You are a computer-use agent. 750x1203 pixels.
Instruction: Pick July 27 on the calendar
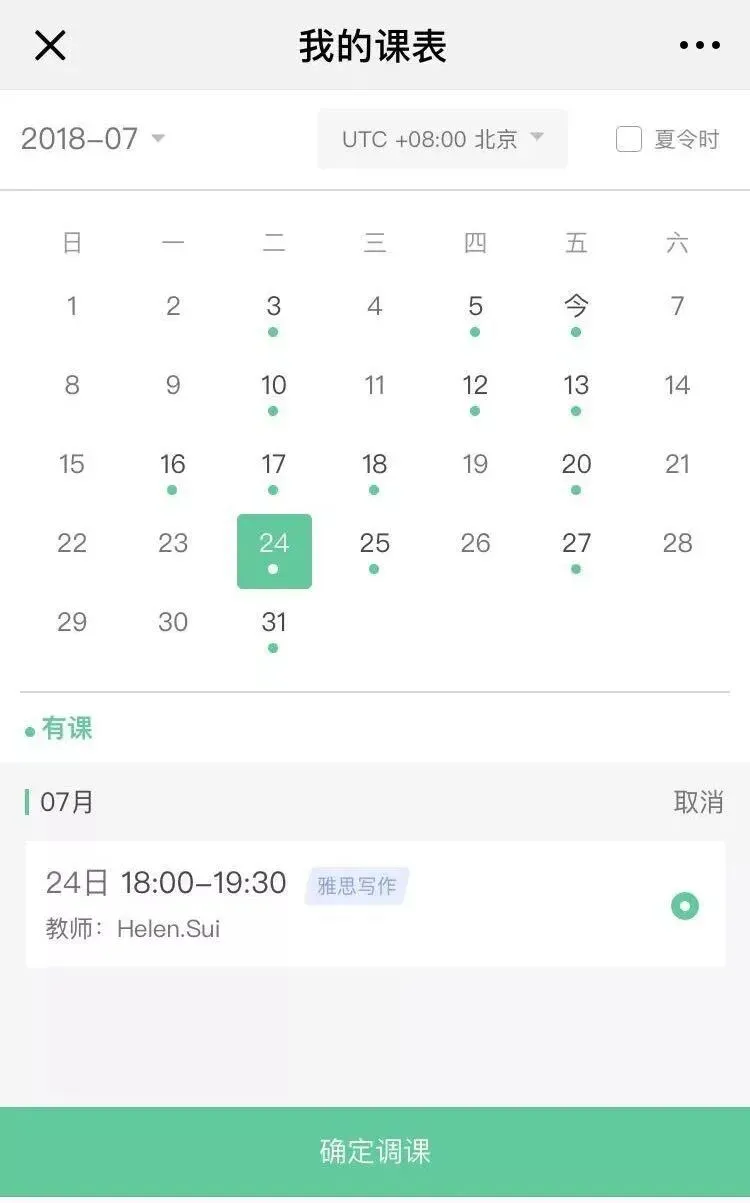tap(576, 550)
